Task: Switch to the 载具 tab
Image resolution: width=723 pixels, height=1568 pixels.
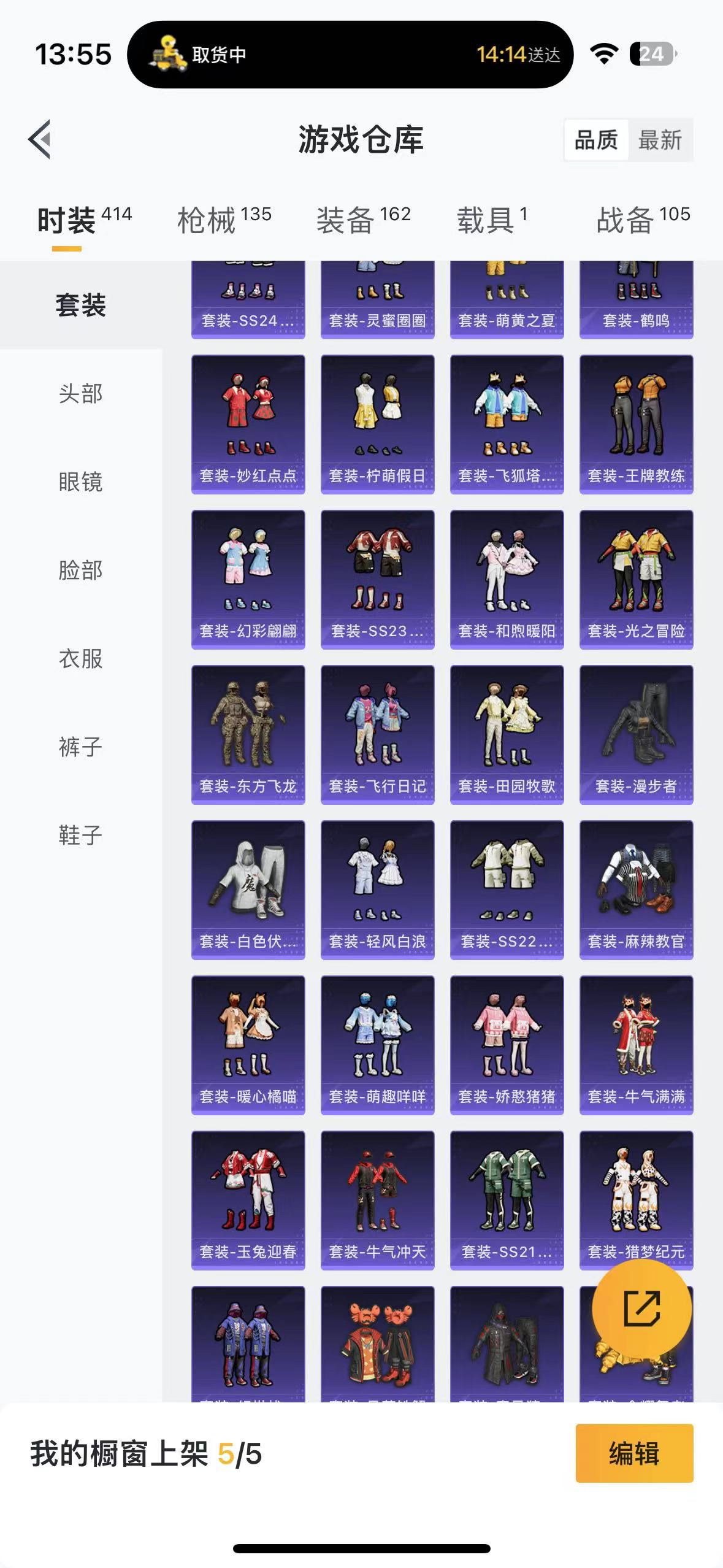Action: point(492,220)
